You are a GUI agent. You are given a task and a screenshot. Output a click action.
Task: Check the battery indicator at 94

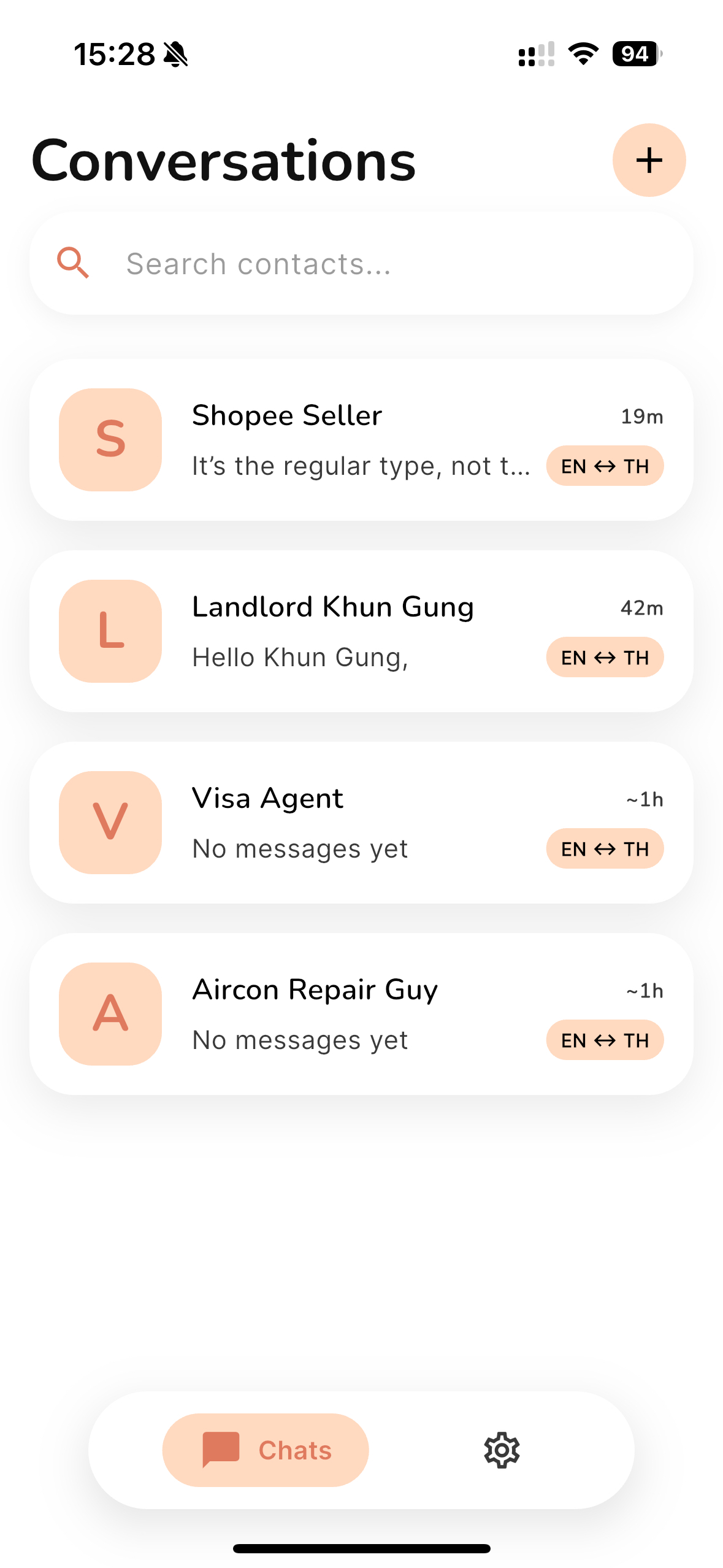point(635,54)
